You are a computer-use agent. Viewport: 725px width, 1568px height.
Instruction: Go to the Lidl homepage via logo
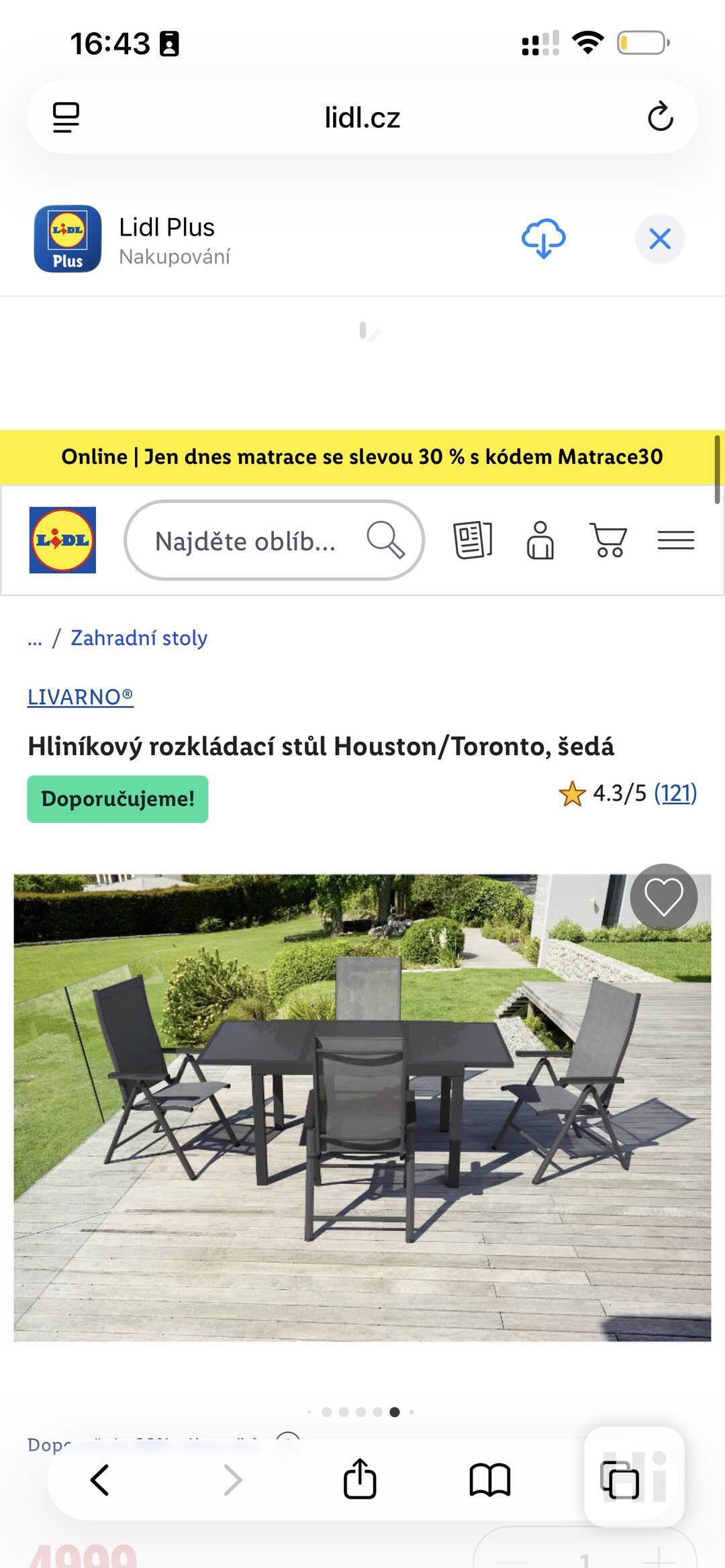62,540
